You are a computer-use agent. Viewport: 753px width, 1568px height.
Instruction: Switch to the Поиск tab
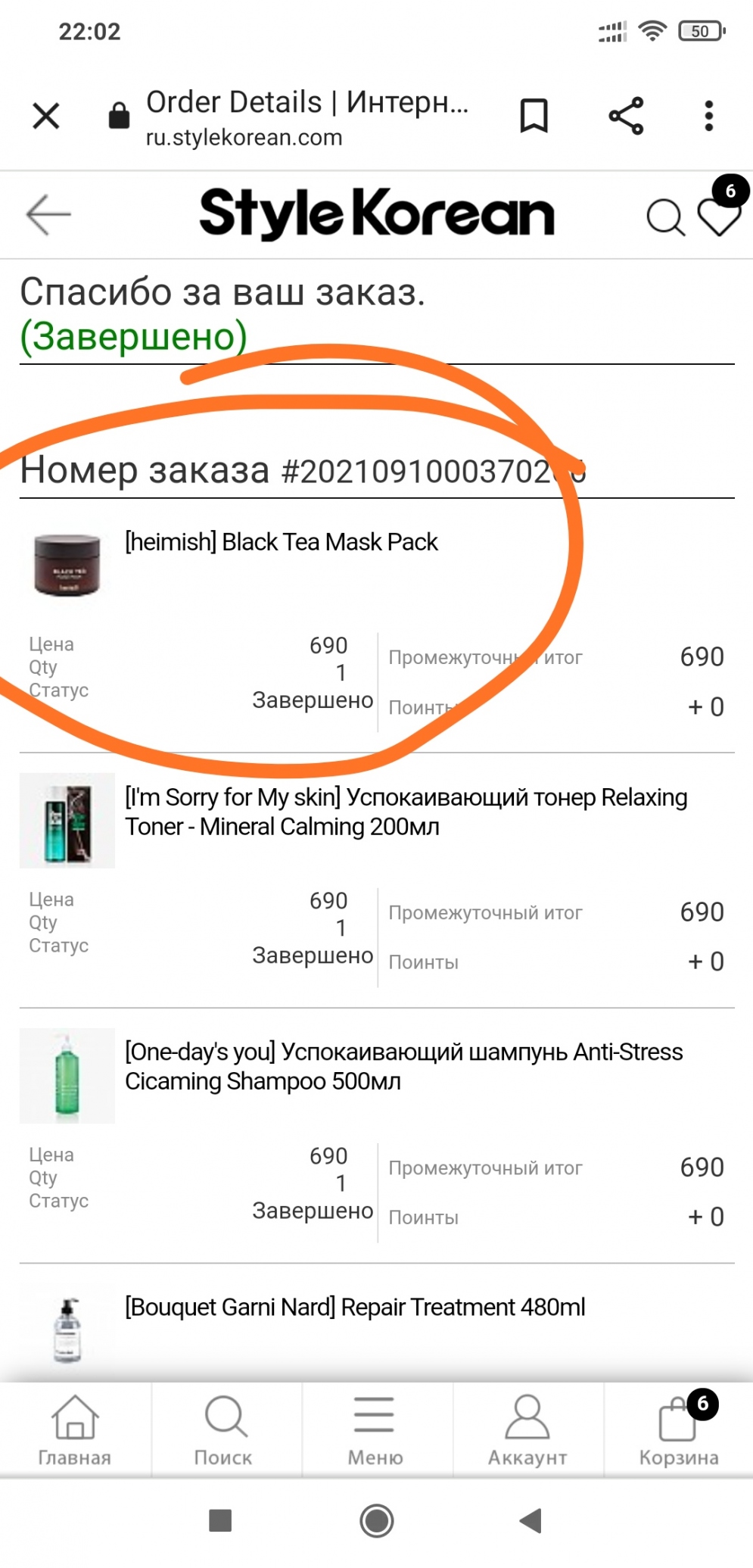(225, 1429)
